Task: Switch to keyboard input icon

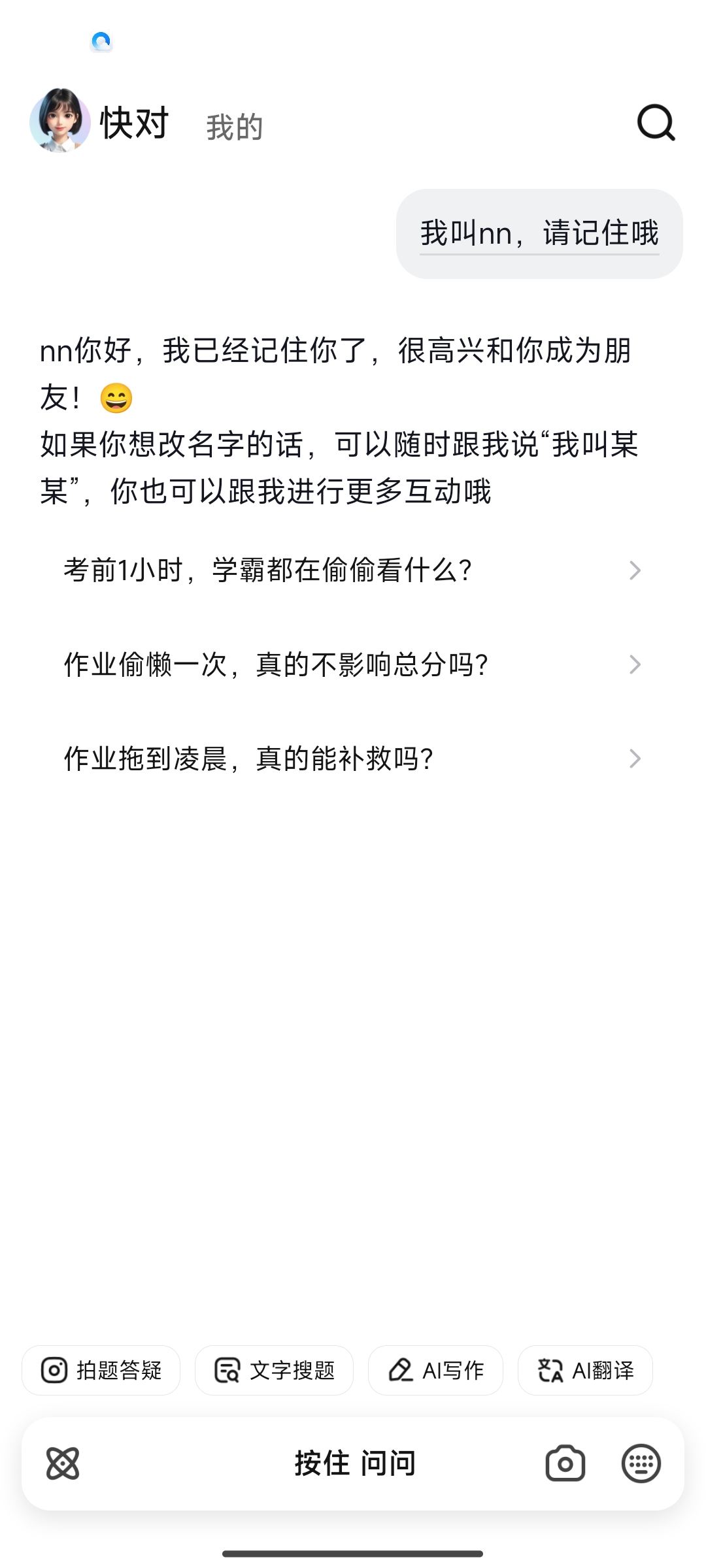Action: [x=641, y=1463]
